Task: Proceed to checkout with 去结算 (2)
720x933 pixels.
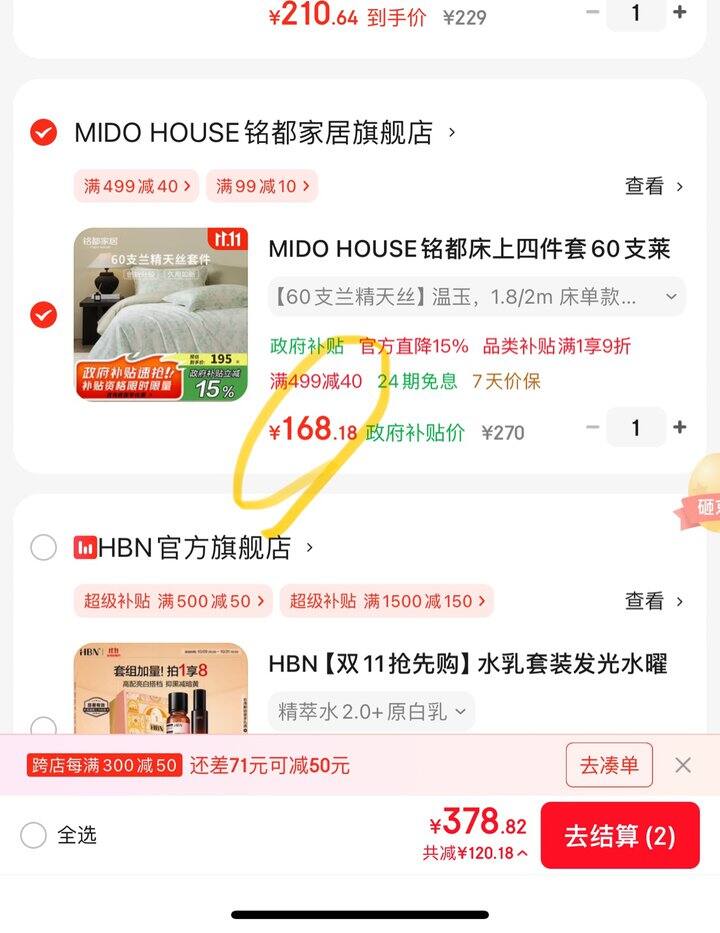Action: point(619,836)
